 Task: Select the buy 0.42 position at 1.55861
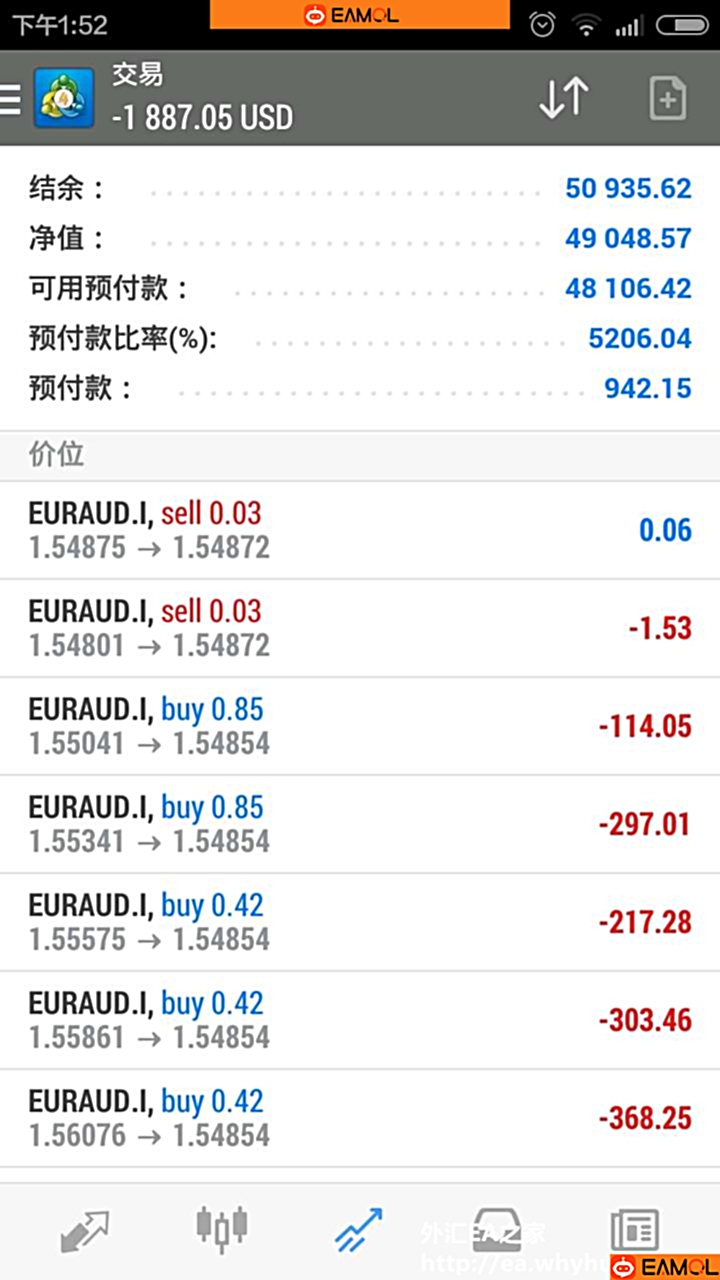[360, 1020]
